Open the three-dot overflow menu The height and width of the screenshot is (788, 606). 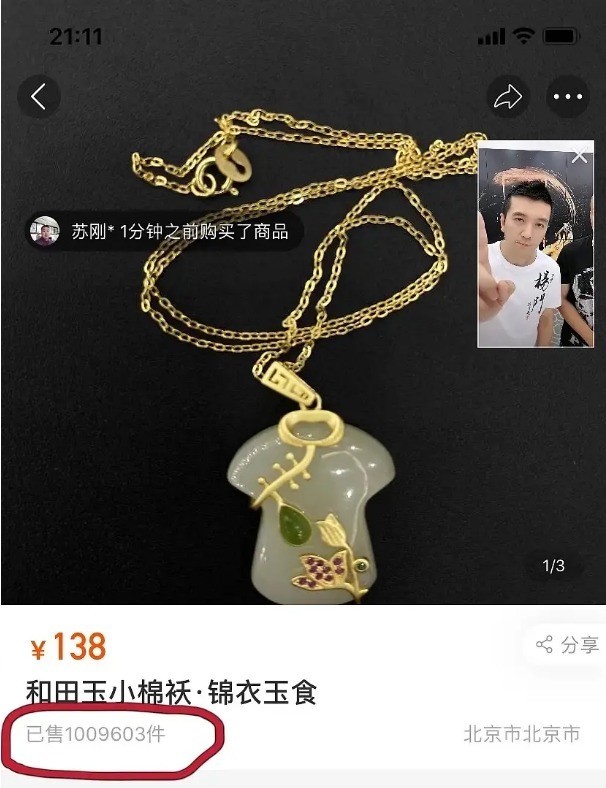[567, 97]
